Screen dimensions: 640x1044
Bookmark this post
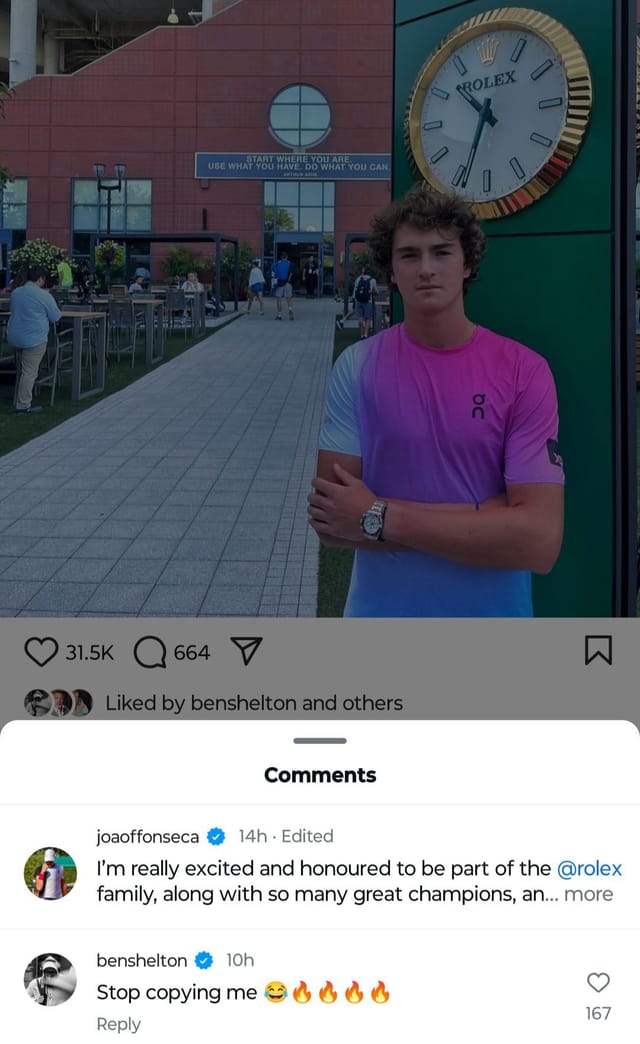[x=597, y=652]
